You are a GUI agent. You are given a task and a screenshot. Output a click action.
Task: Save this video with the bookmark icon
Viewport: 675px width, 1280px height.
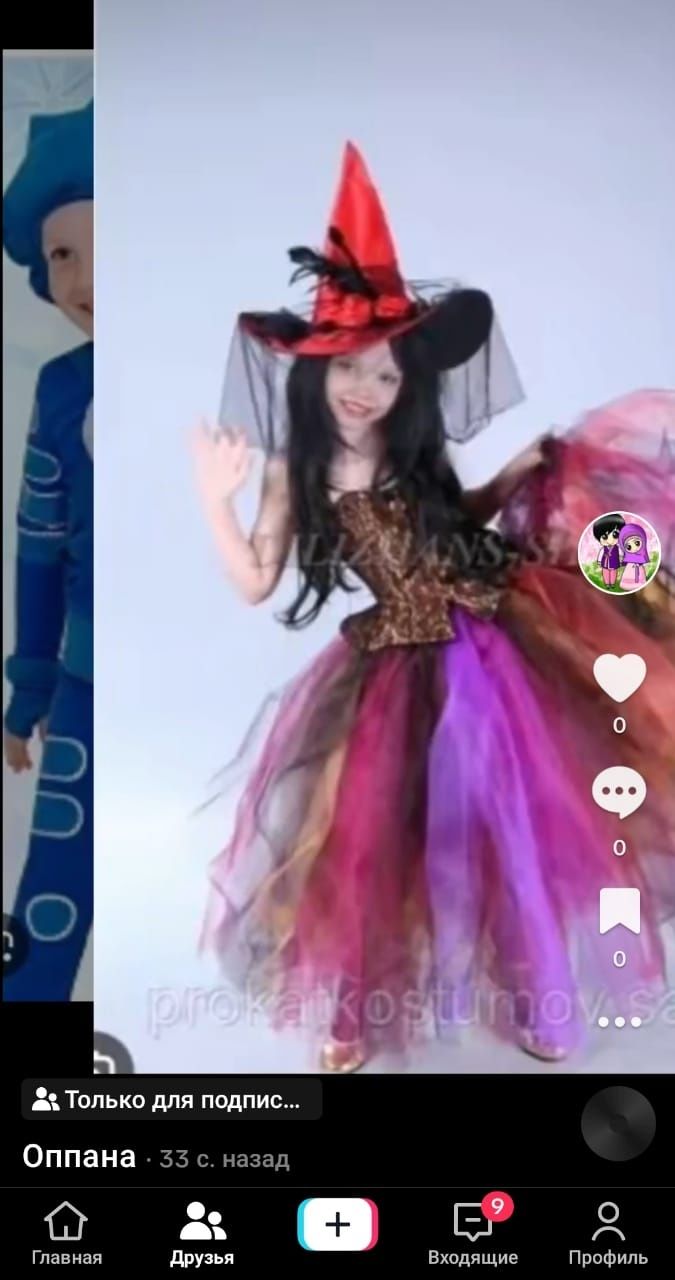pos(619,911)
